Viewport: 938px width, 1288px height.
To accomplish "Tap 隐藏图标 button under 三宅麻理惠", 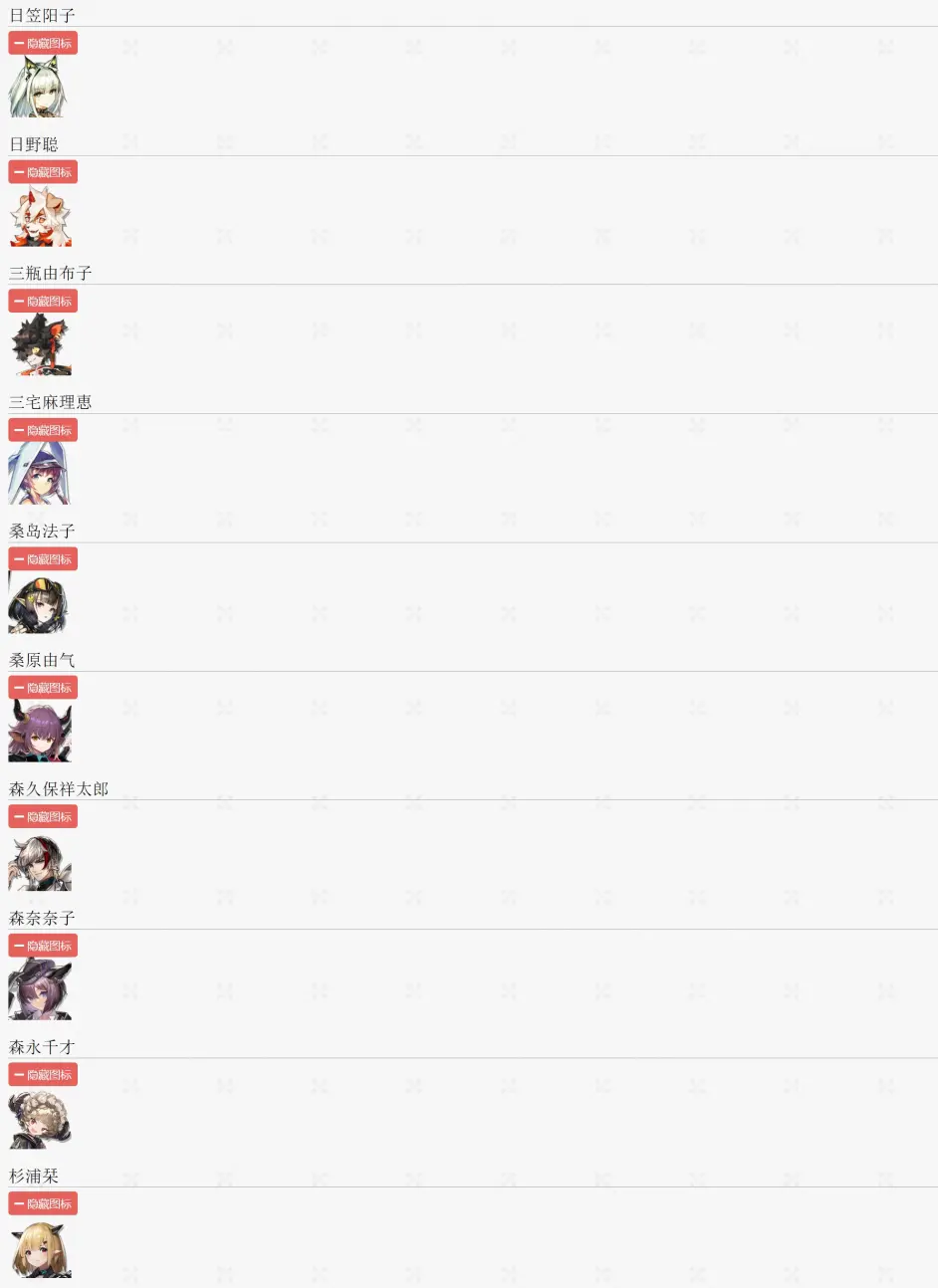I will pos(43,430).
